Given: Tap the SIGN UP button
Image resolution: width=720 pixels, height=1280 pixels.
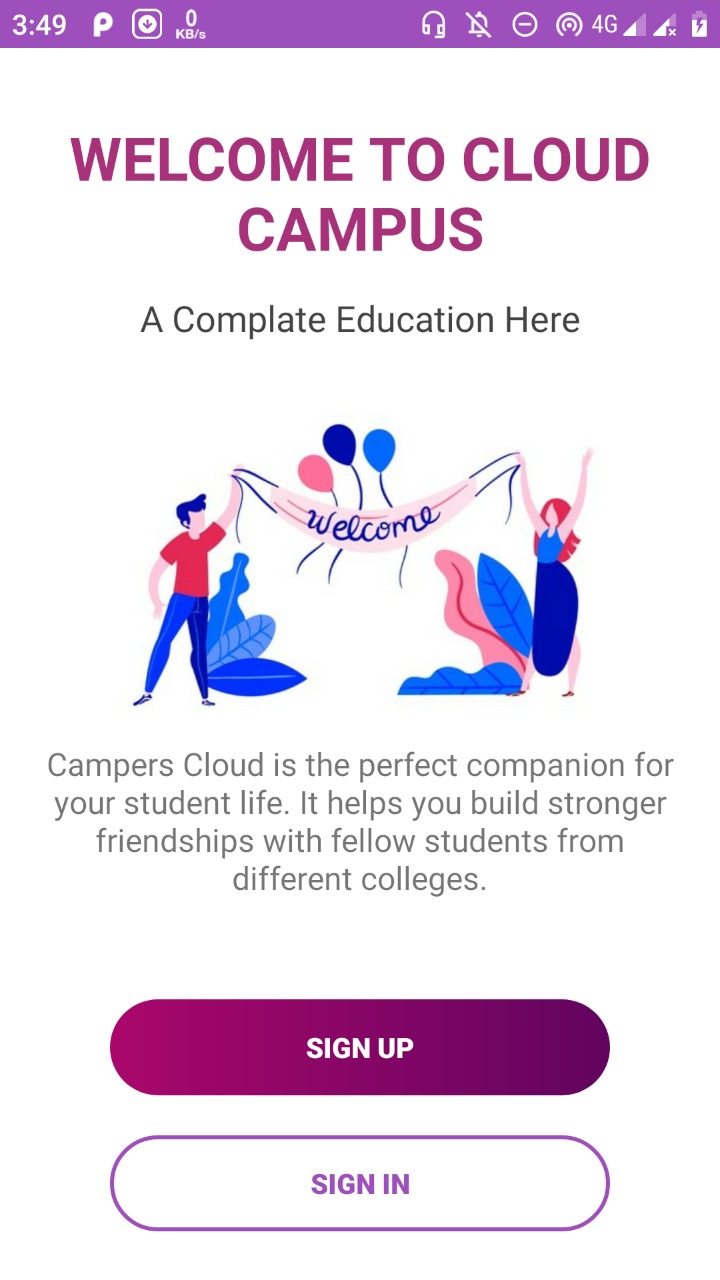Looking at the screenshot, I should tap(360, 1047).
